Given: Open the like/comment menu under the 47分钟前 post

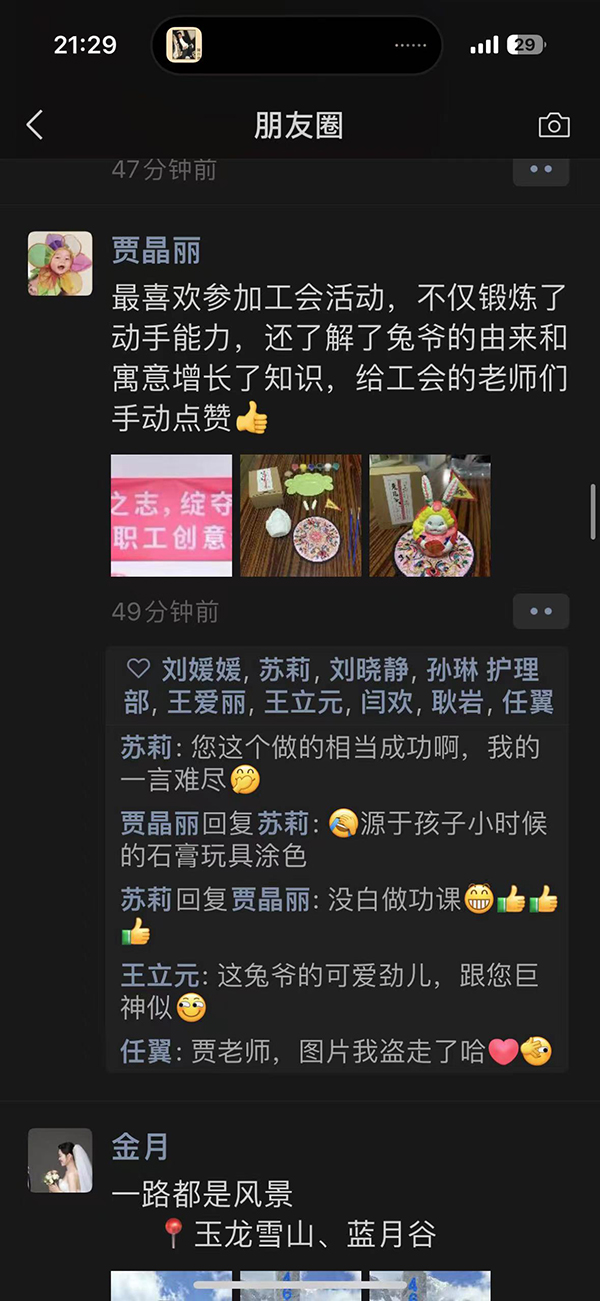Looking at the screenshot, I should coord(541,170).
